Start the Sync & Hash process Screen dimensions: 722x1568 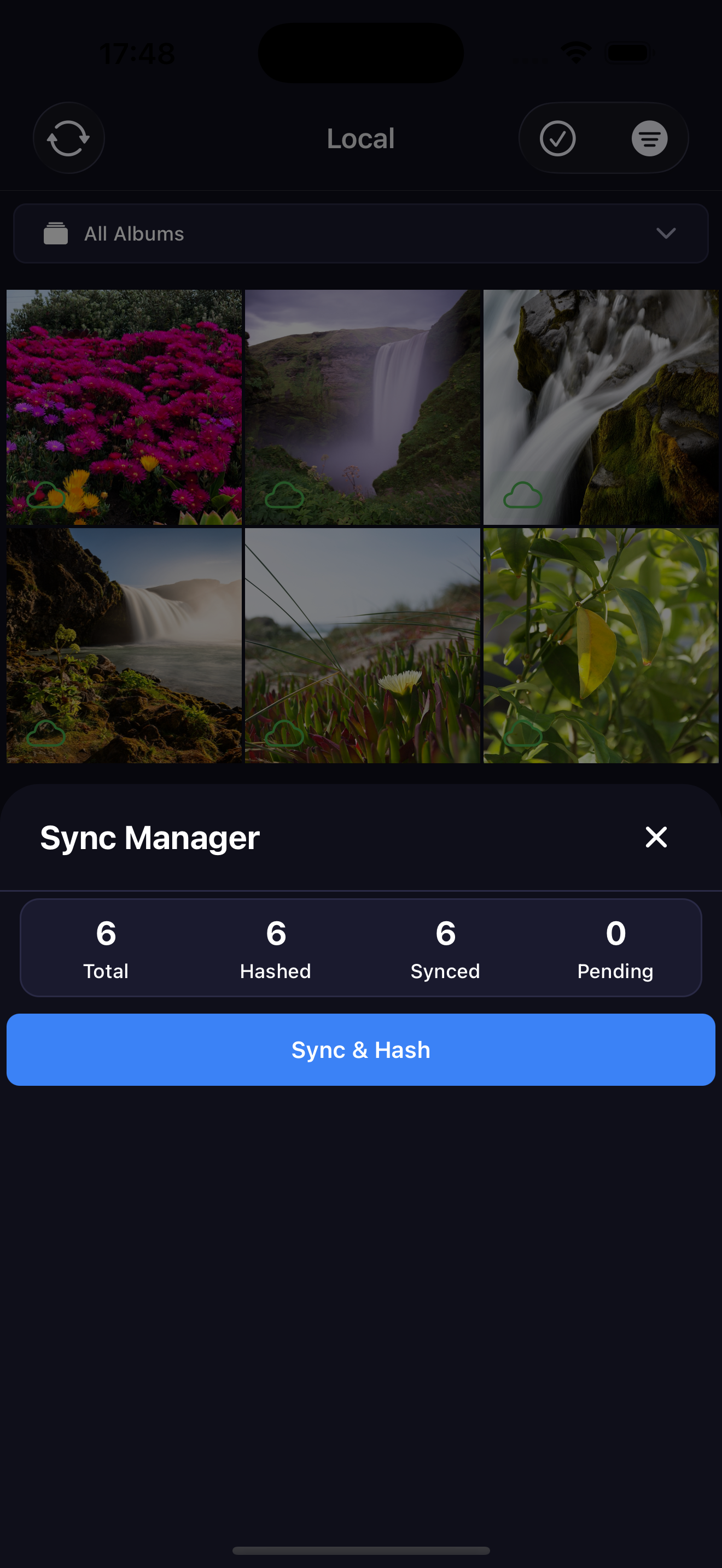(x=360, y=1049)
